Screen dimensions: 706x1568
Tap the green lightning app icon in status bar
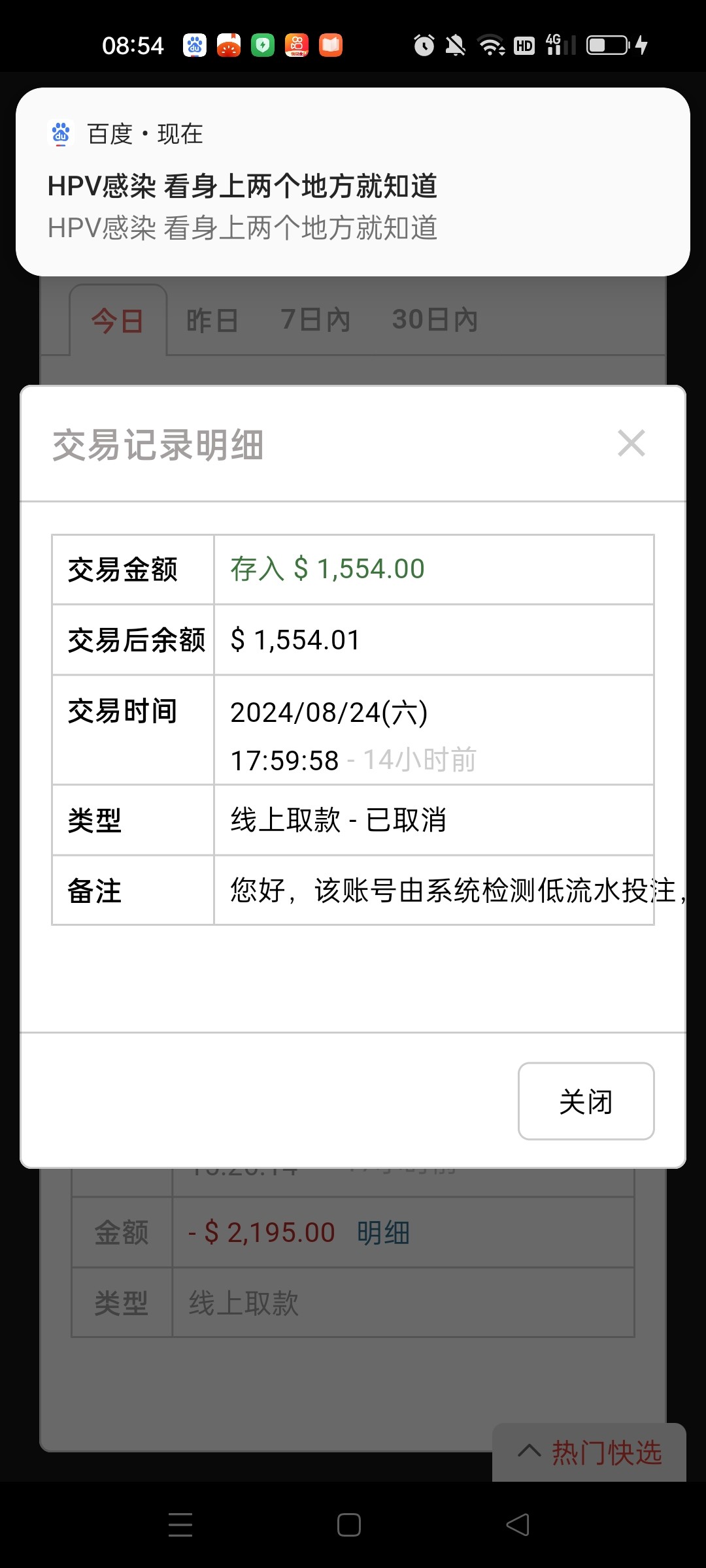coord(262,44)
